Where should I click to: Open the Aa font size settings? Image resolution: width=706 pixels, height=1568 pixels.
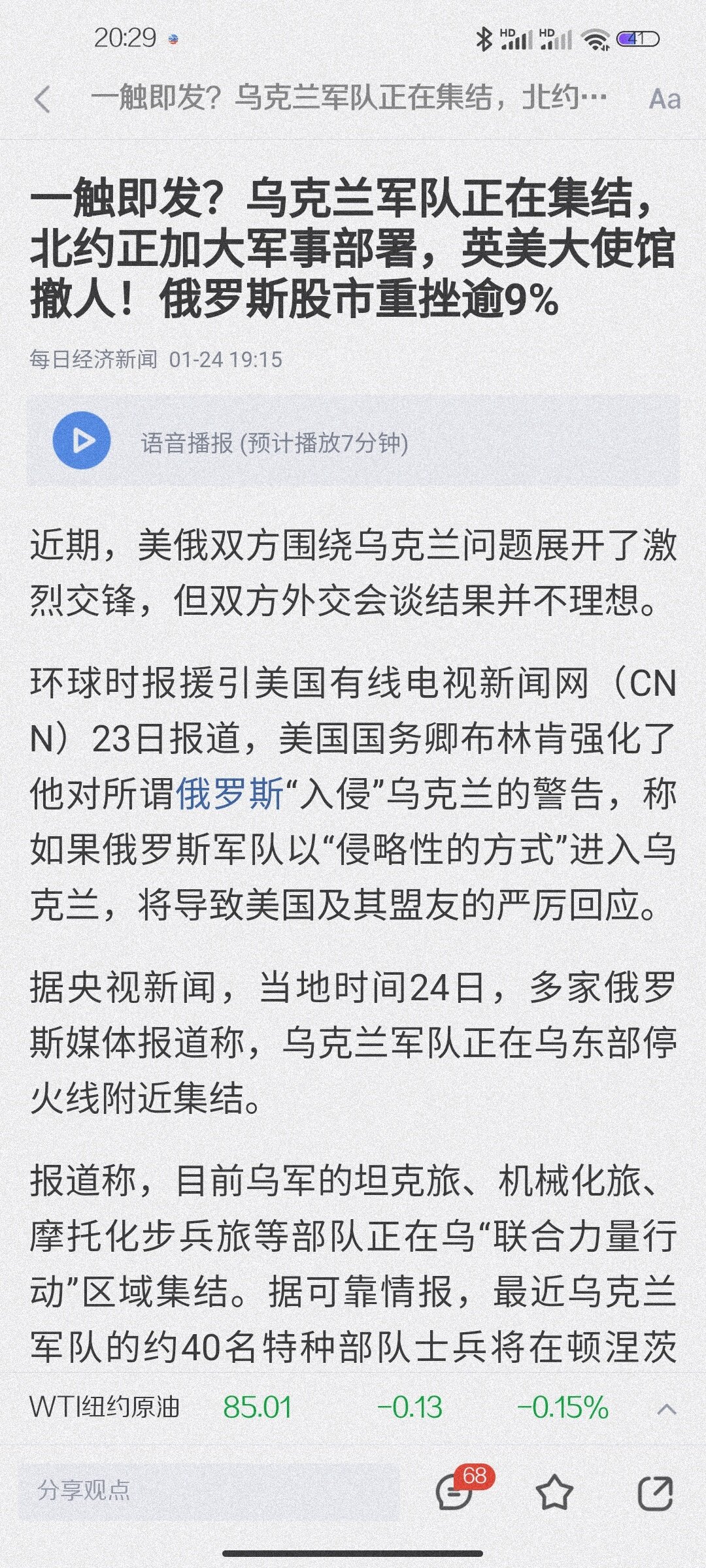point(664,99)
